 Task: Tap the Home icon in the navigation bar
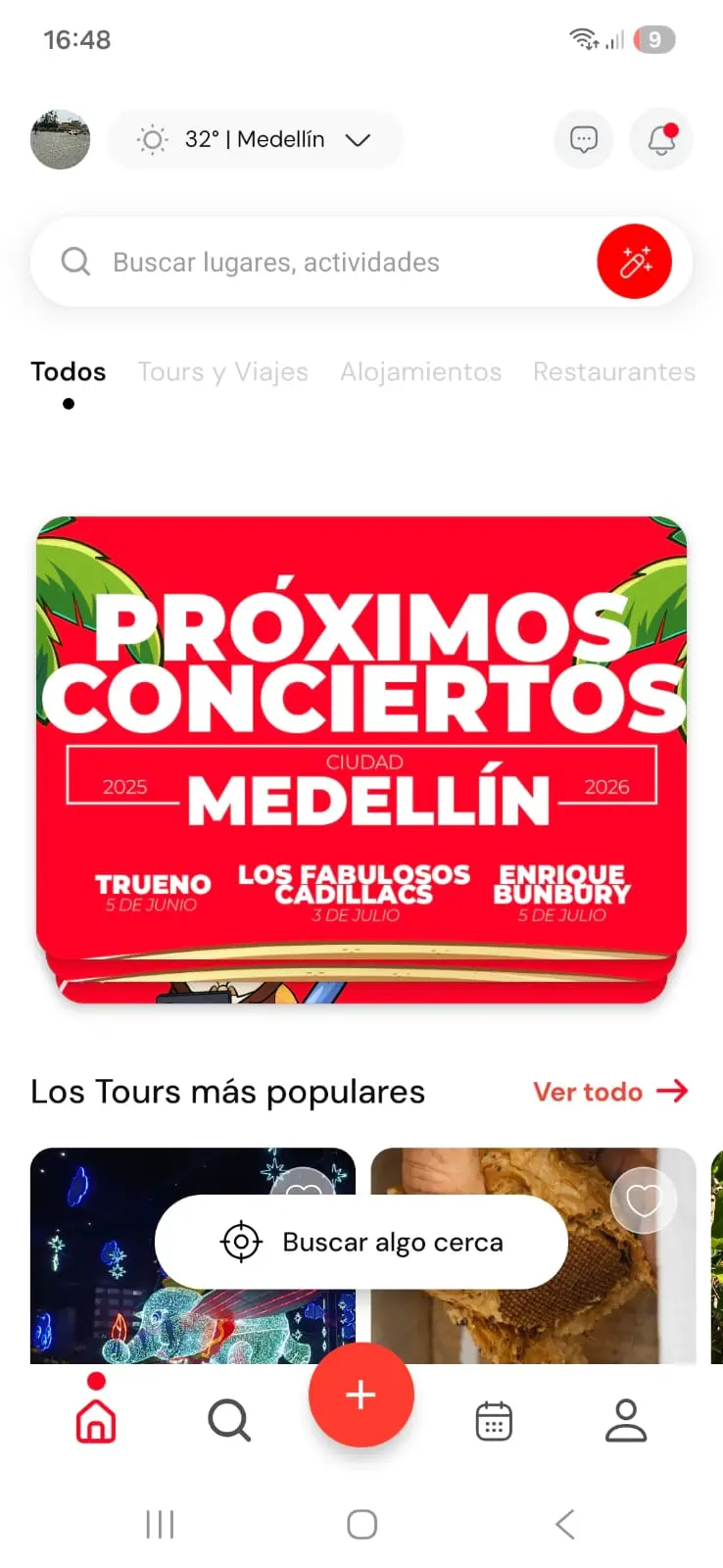point(95,1419)
